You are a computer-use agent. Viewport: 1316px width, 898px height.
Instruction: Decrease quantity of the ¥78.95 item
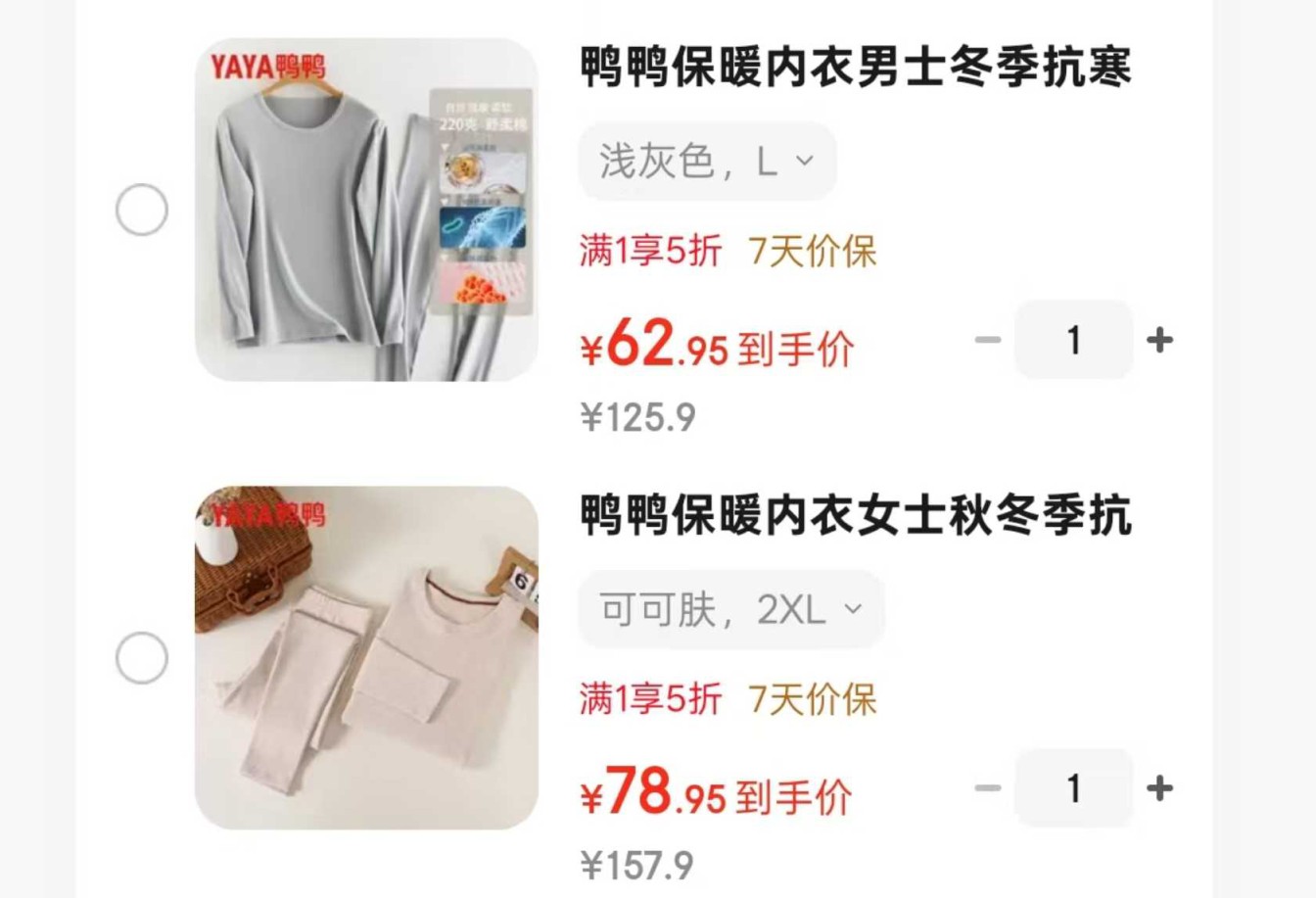pyautogui.click(x=989, y=788)
